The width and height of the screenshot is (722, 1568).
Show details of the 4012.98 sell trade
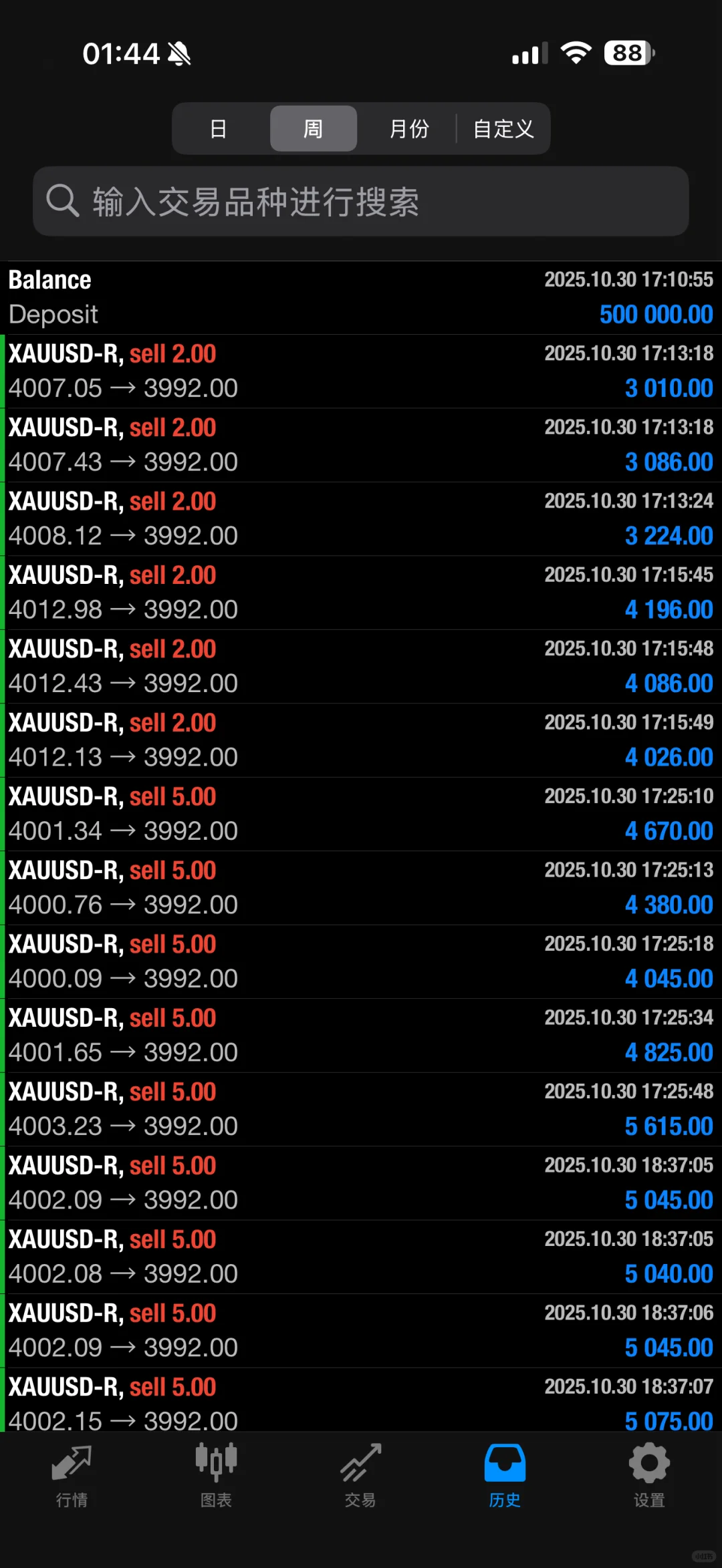pyautogui.click(x=361, y=593)
